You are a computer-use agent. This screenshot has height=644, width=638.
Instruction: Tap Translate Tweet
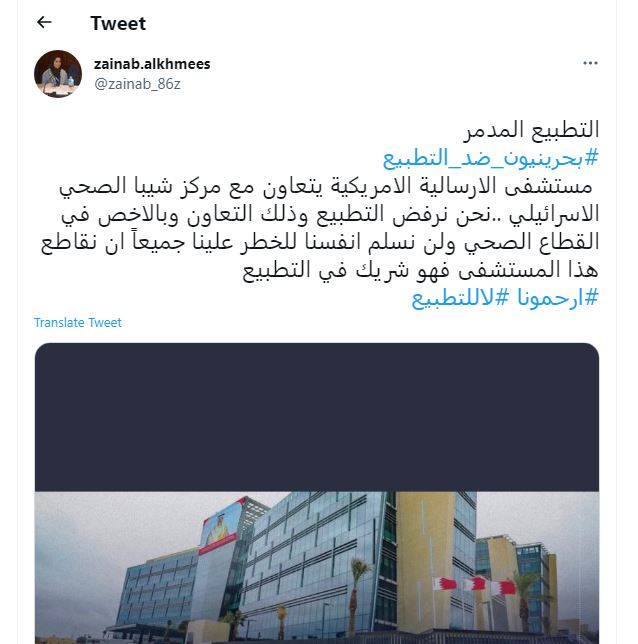coord(78,323)
